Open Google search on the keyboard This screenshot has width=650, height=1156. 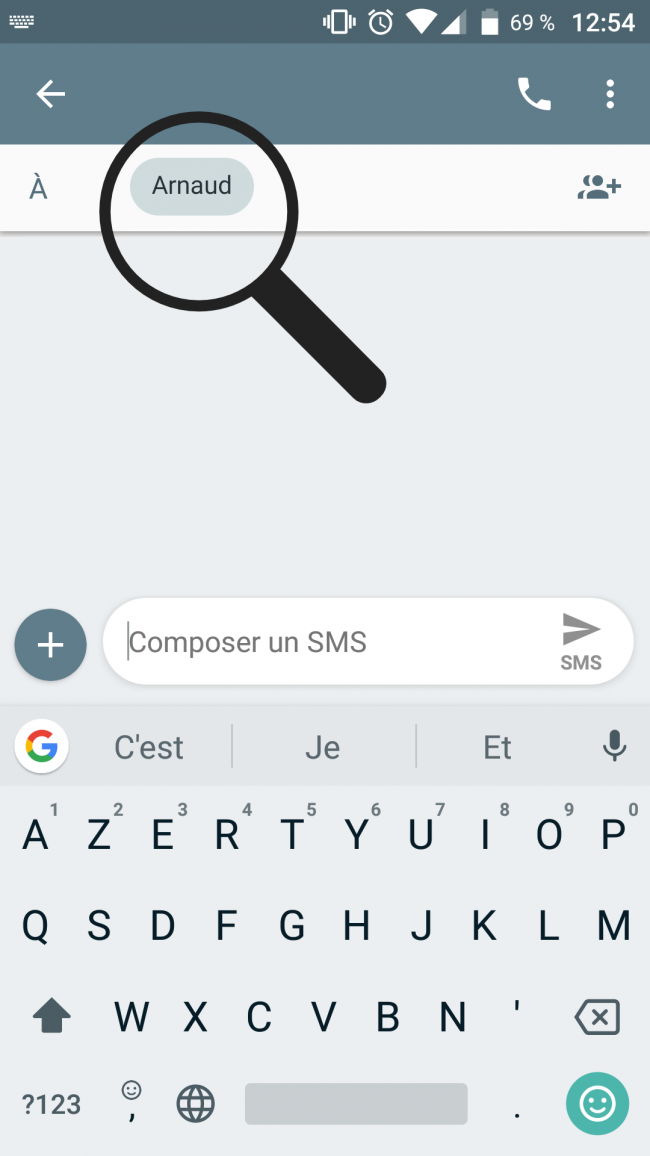[42, 746]
